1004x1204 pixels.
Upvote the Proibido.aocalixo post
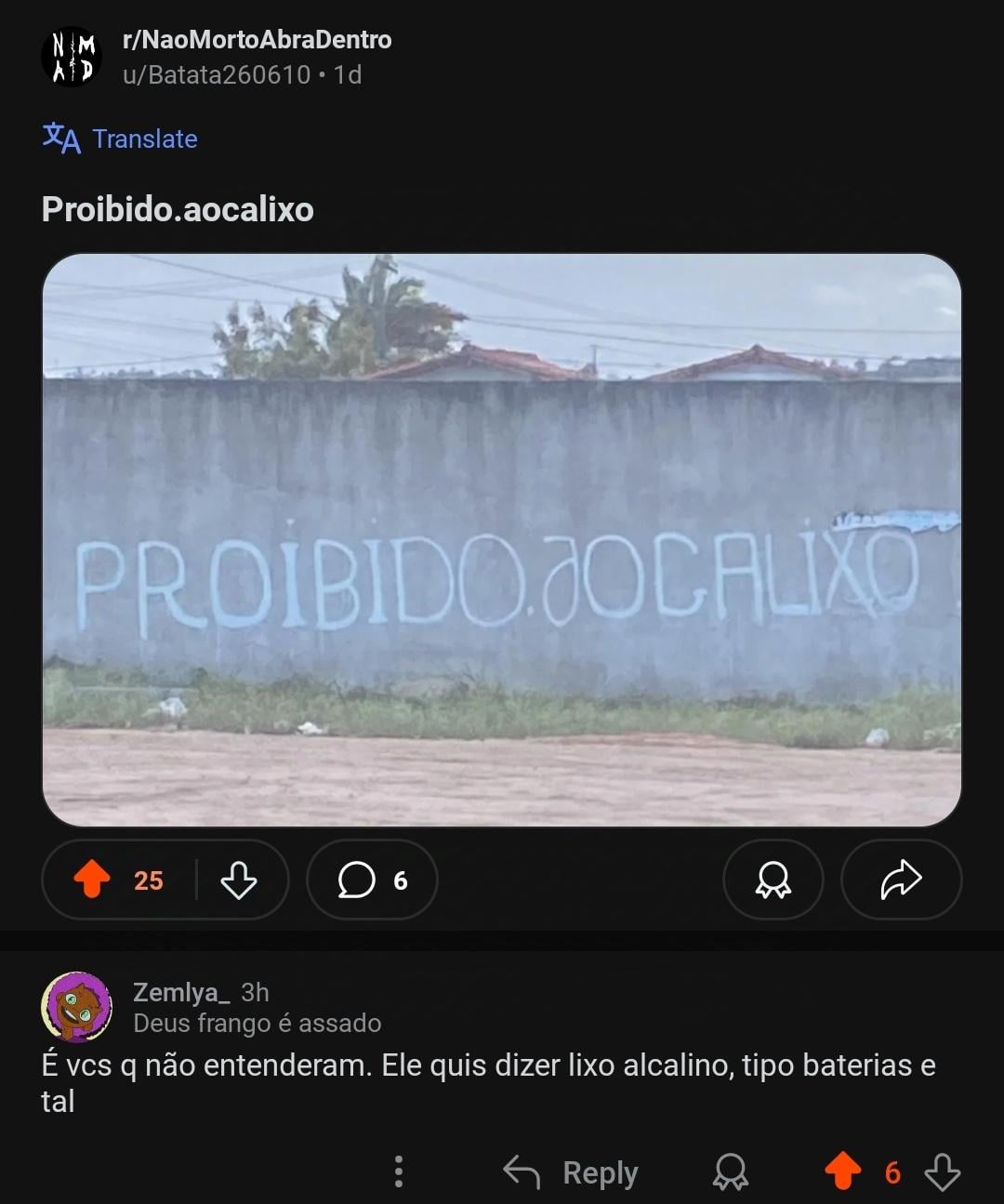pos(92,880)
